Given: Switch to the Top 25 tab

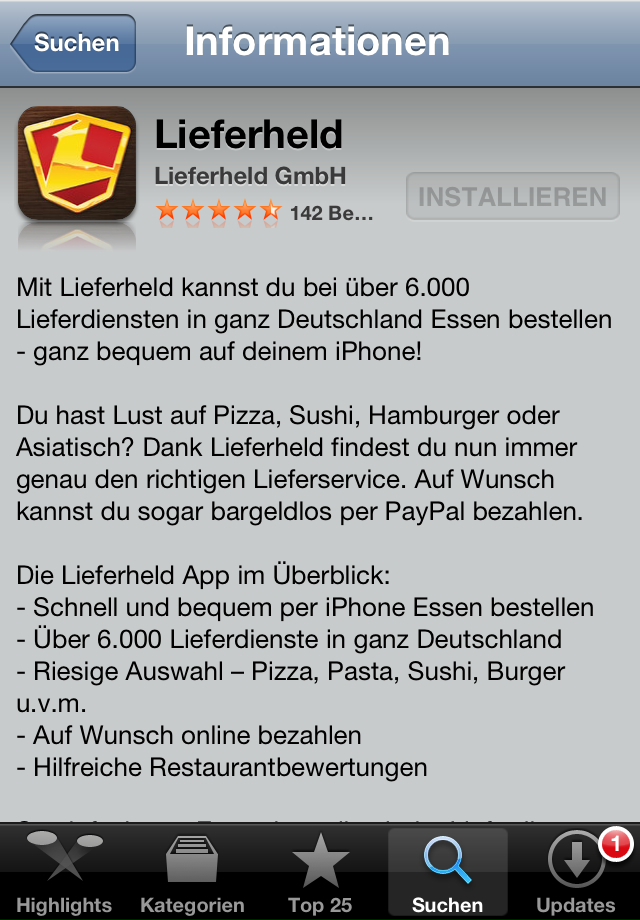Looking at the screenshot, I should [320, 873].
